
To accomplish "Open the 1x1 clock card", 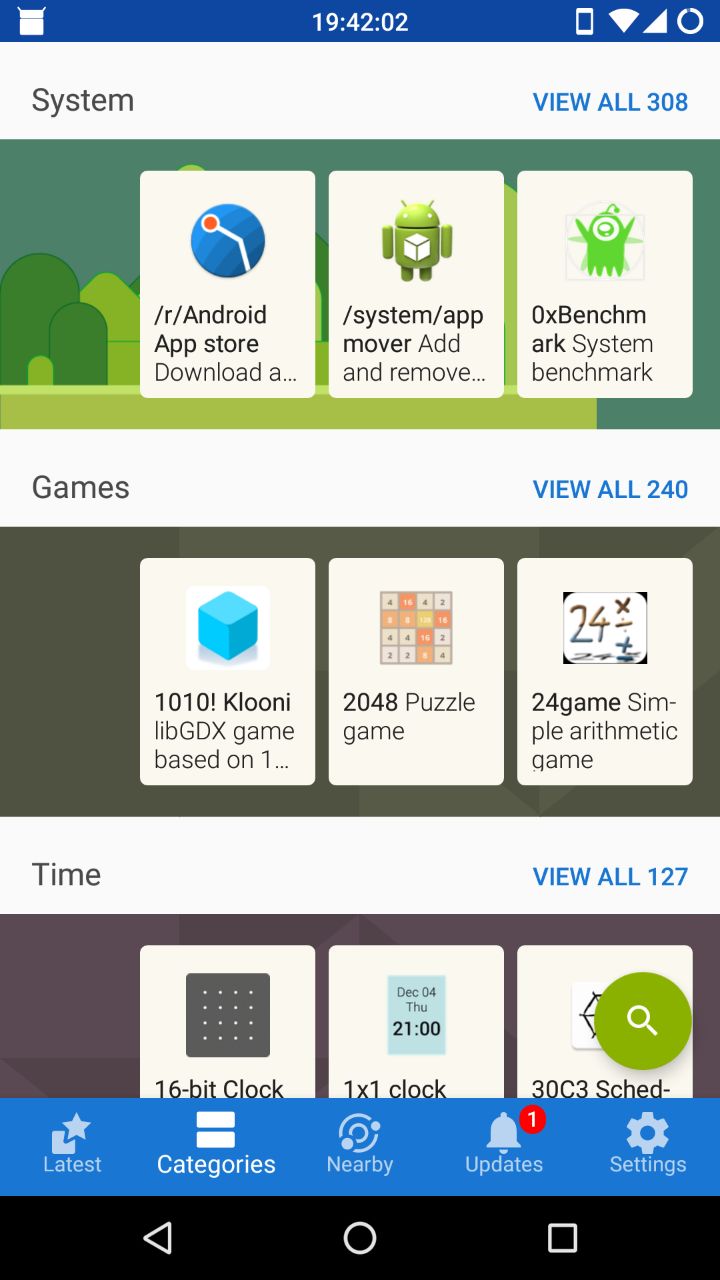I will (416, 1022).
